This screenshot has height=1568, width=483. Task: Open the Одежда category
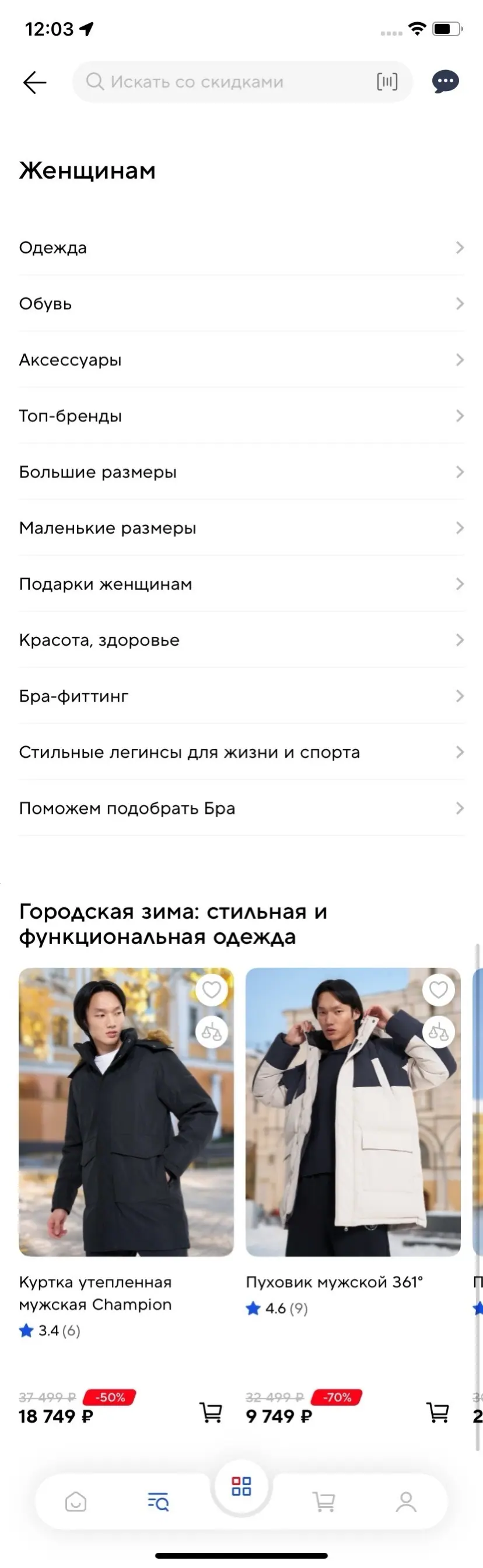242,248
